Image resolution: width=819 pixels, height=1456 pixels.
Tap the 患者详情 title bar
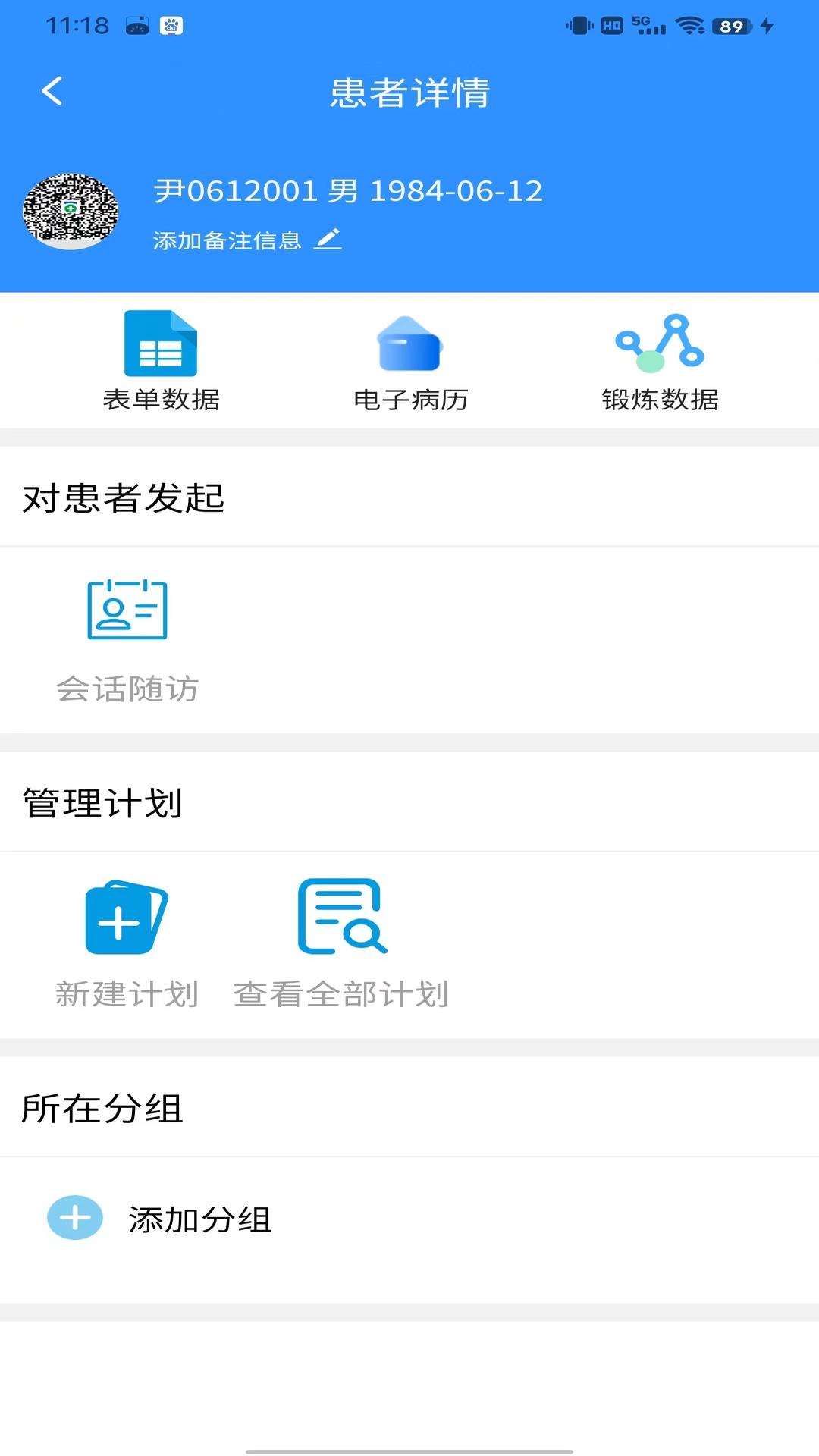point(409,93)
